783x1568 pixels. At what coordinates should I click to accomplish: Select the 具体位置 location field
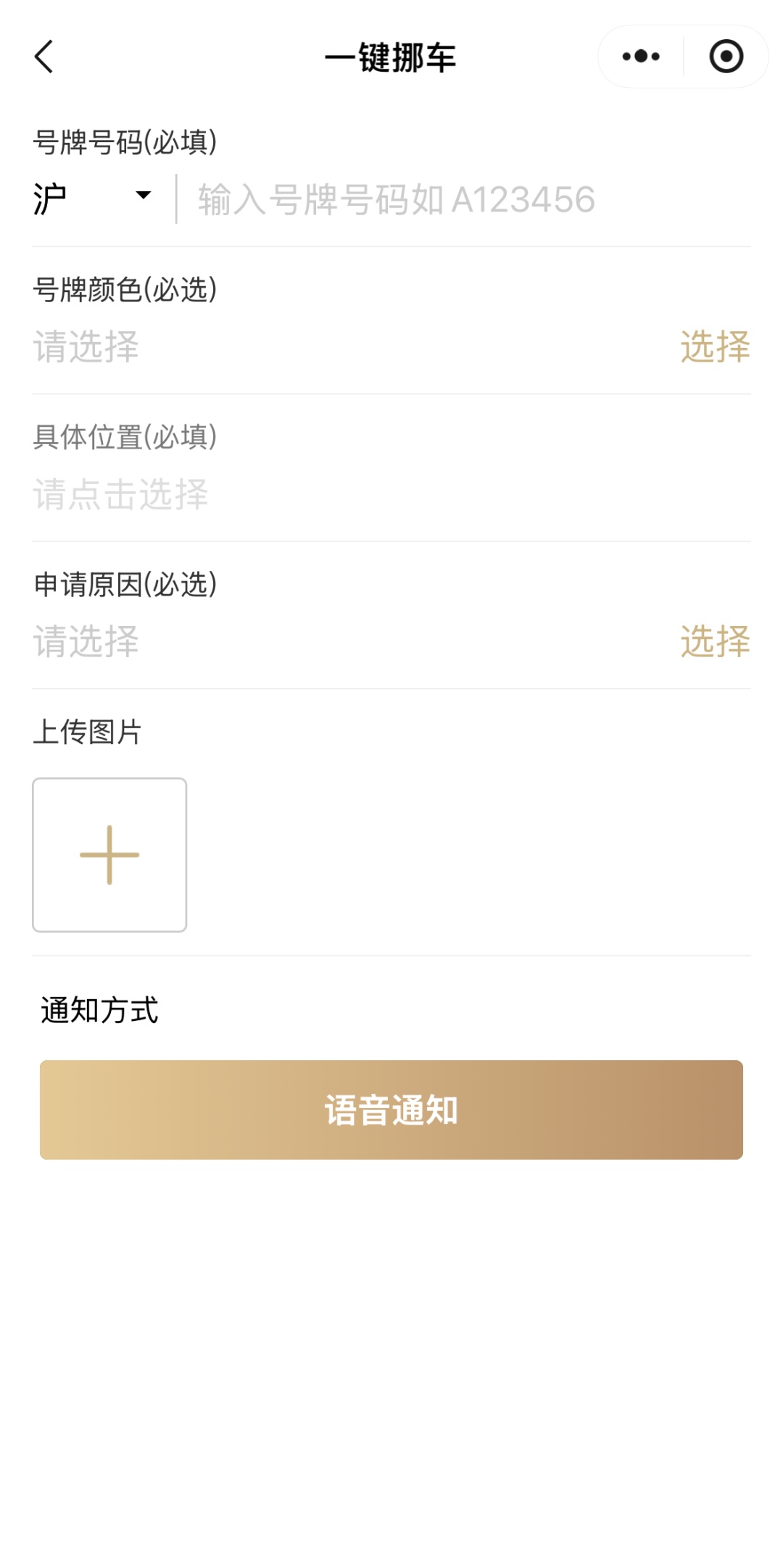pyautogui.click(x=391, y=495)
